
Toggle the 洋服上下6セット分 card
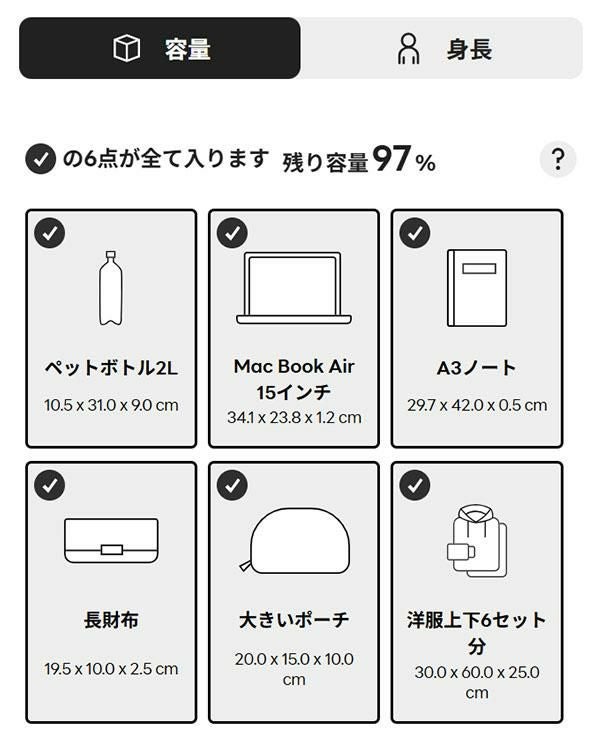pos(476,591)
